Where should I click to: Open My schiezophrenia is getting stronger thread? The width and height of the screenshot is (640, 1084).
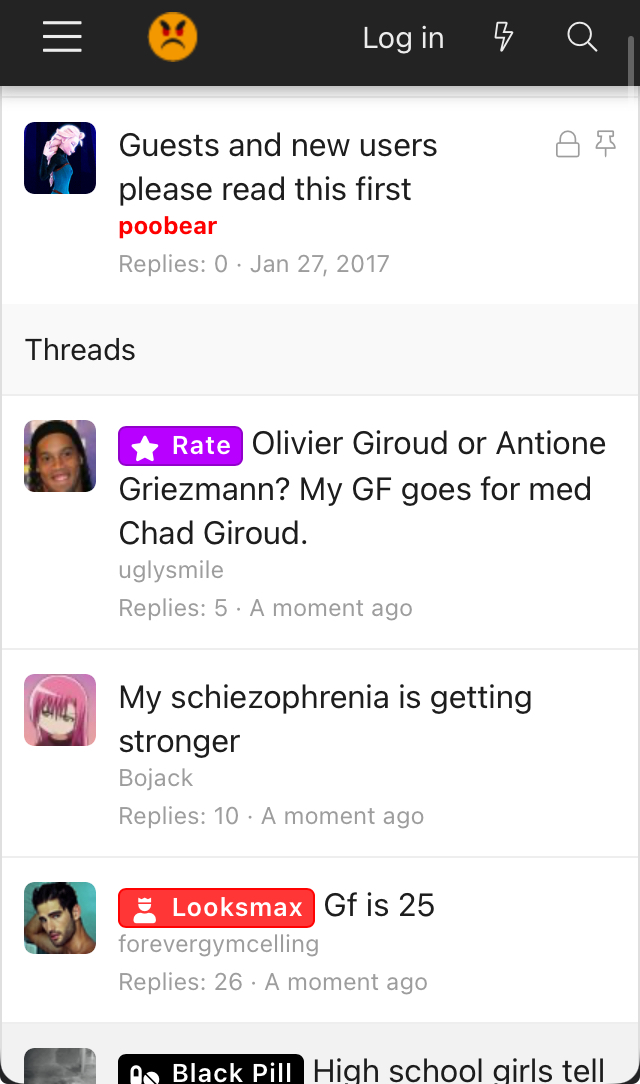pyautogui.click(x=325, y=718)
